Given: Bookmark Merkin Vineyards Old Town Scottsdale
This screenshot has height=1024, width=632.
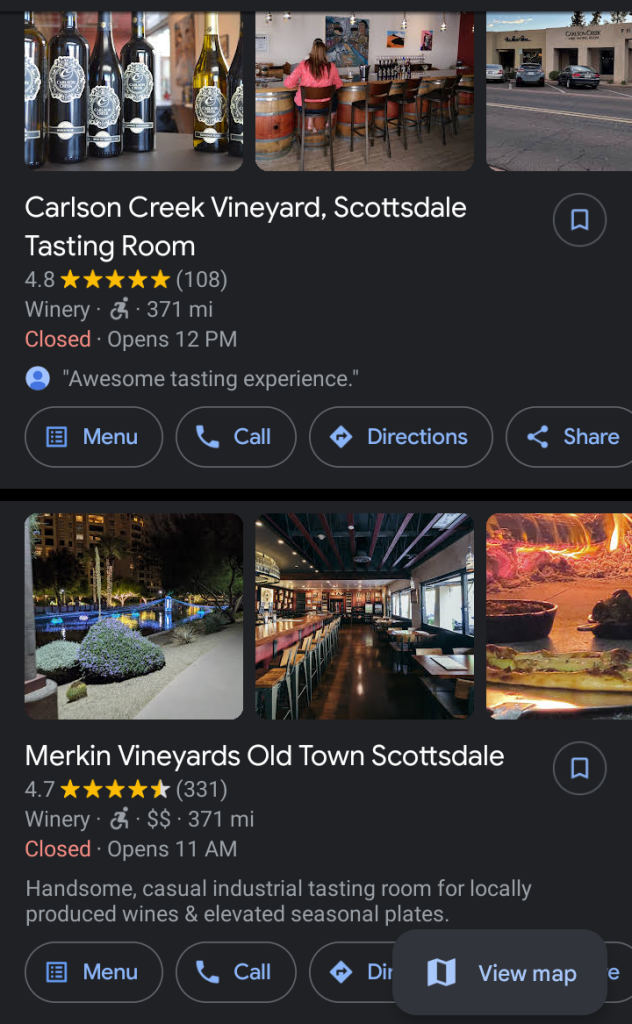Looking at the screenshot, I should [x=579, y=768].
